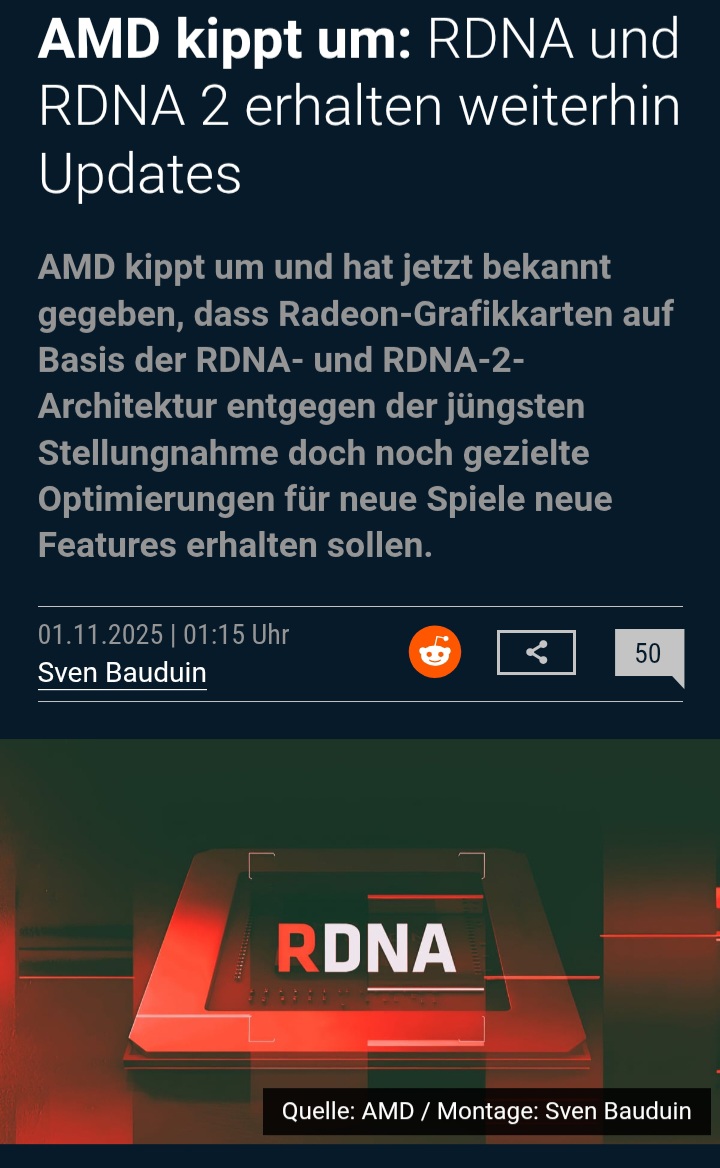This screenshot has width=720, height=1168.
Task: Share this article on Reddit
Action: click(435, 652)
